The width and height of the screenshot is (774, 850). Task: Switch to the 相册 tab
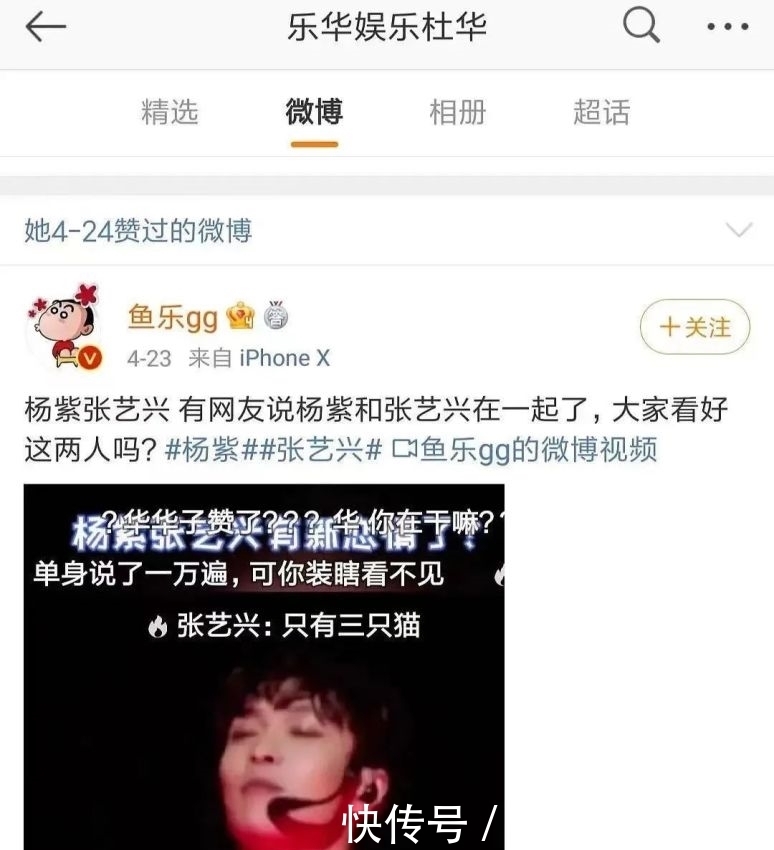tap(457, 113)
